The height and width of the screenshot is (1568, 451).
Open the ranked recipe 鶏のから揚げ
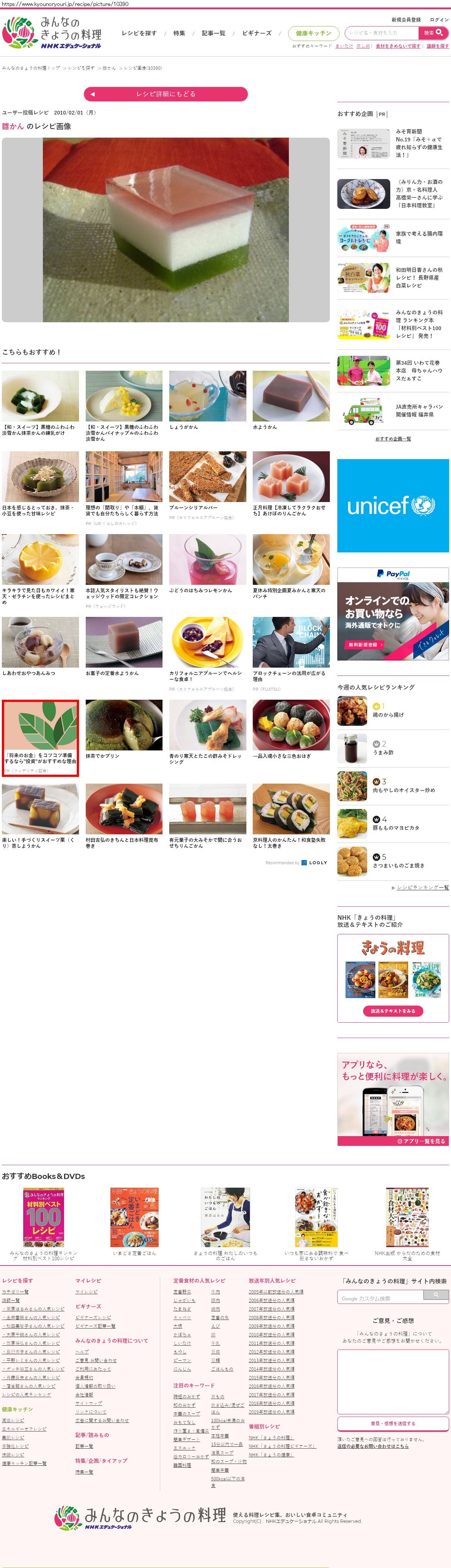tap(388, 715)
